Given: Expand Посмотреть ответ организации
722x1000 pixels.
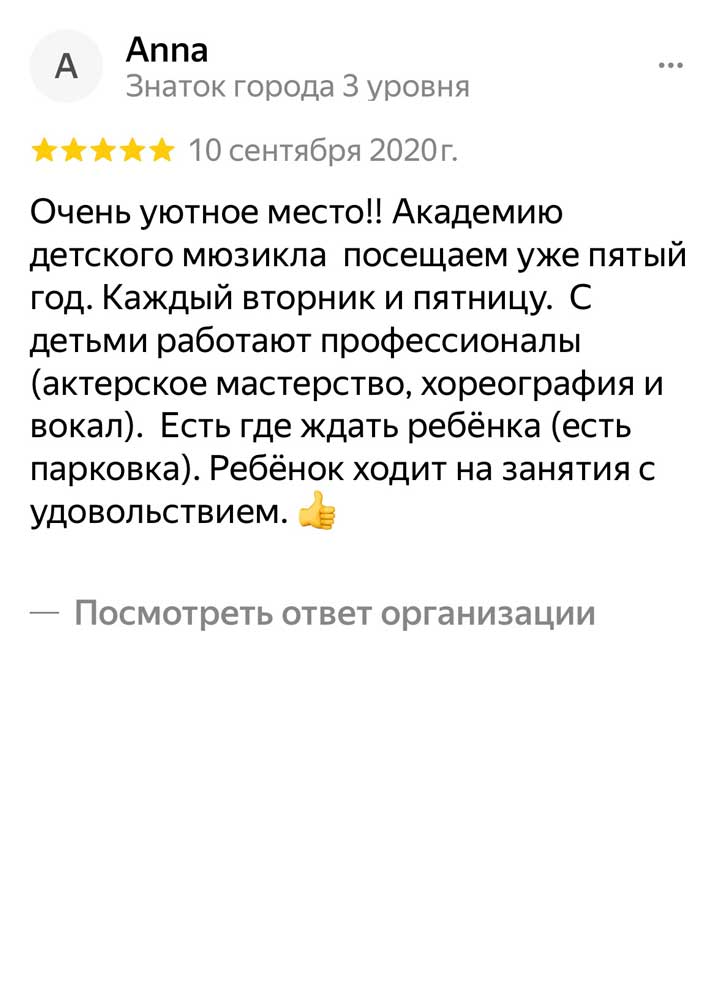Looking at the screenshot, I should click(334, 612).
